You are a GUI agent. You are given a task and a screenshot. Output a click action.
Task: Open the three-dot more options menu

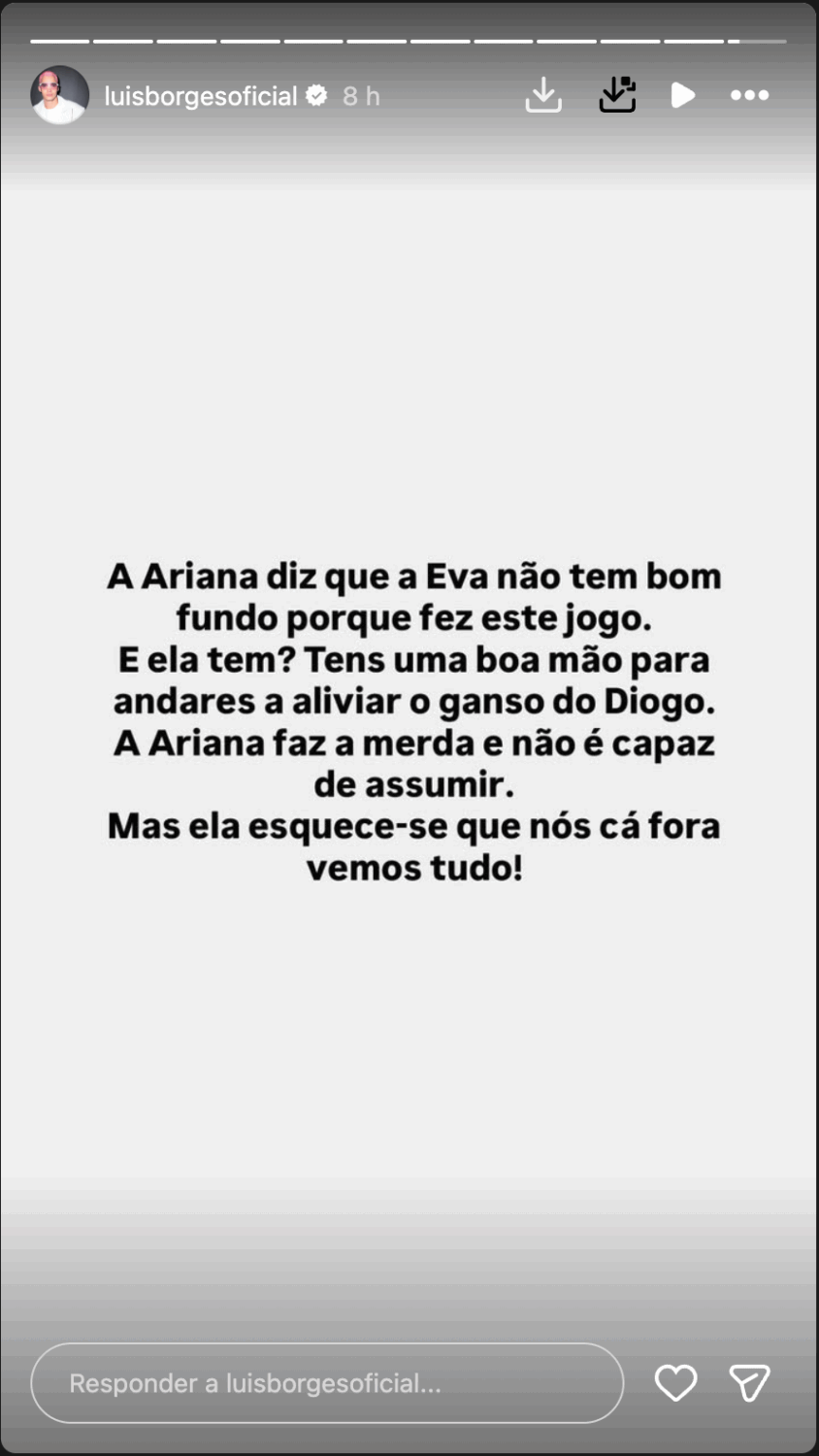[x=749, y=95]
